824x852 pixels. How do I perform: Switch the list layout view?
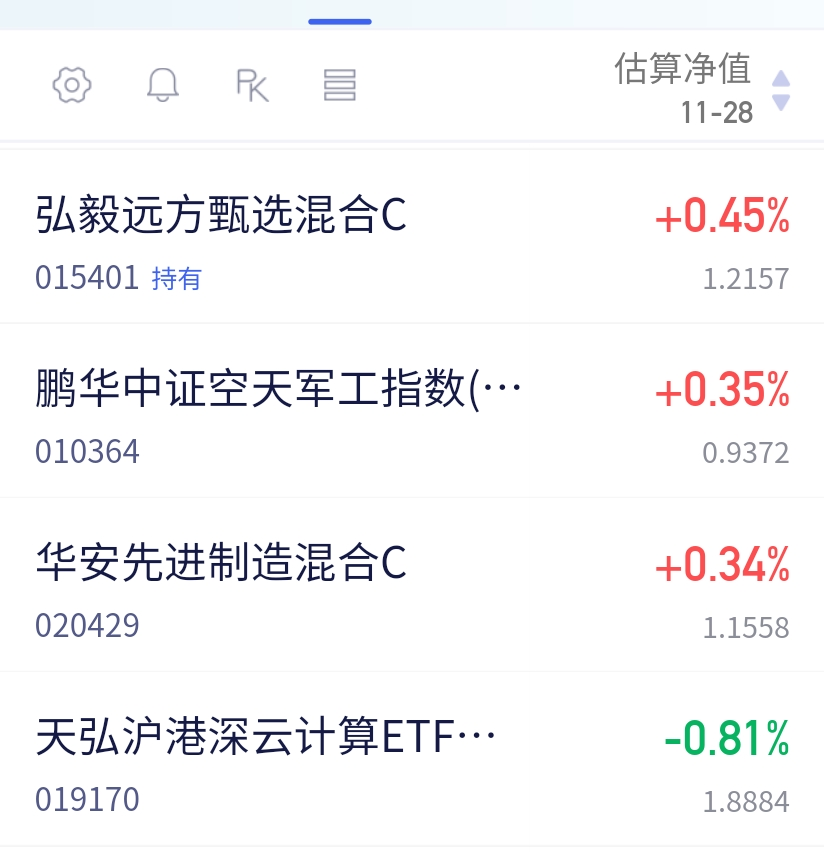[340, 85]
